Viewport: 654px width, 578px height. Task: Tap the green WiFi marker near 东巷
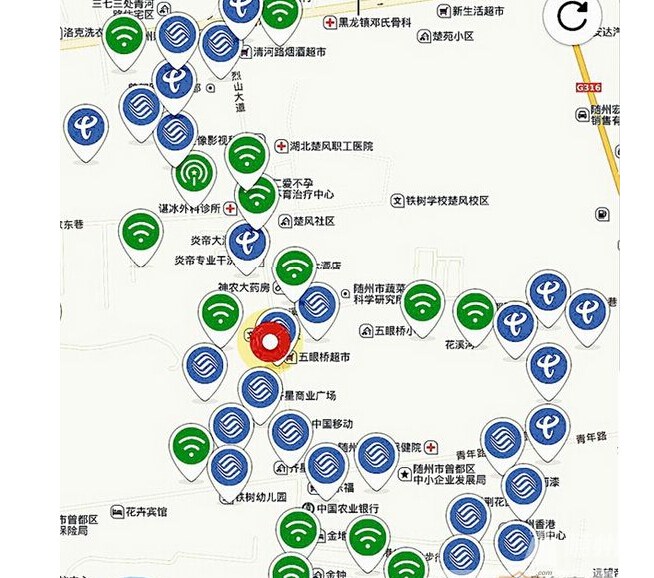tap(141, 233)
